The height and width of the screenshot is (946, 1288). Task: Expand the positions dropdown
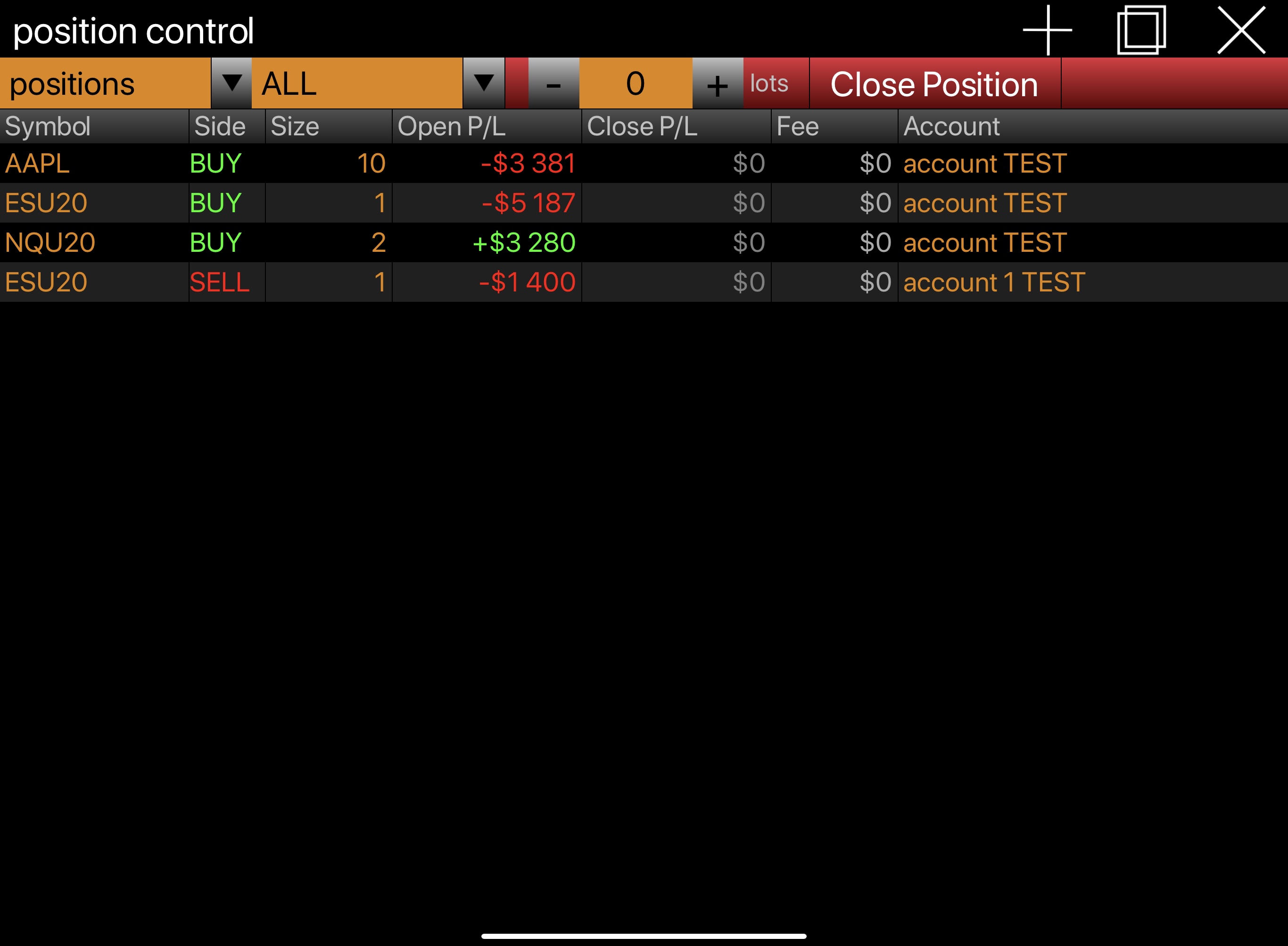click(231, 83)
